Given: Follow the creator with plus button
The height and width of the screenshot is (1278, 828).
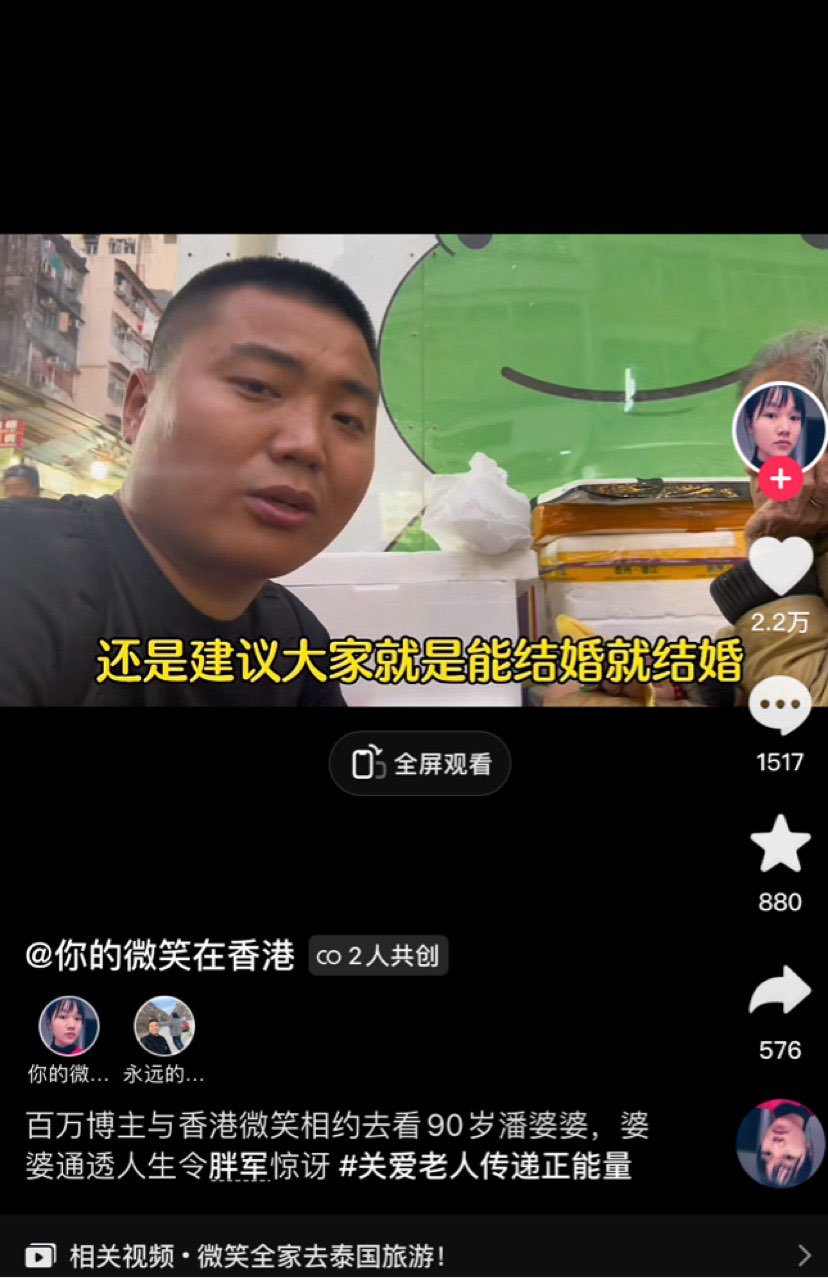Looking at the screenshot, I should click(x=780, y=480).
